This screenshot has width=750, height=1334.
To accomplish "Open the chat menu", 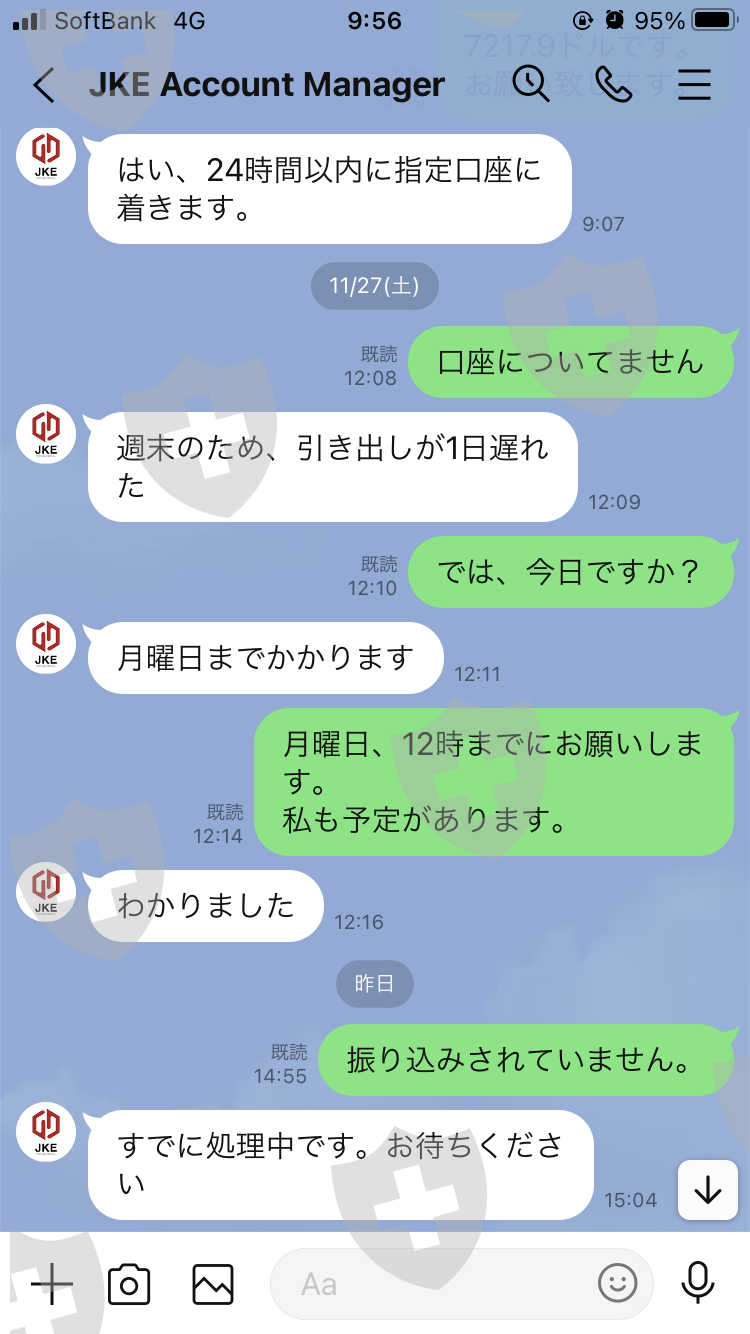I will coord(694,85).
